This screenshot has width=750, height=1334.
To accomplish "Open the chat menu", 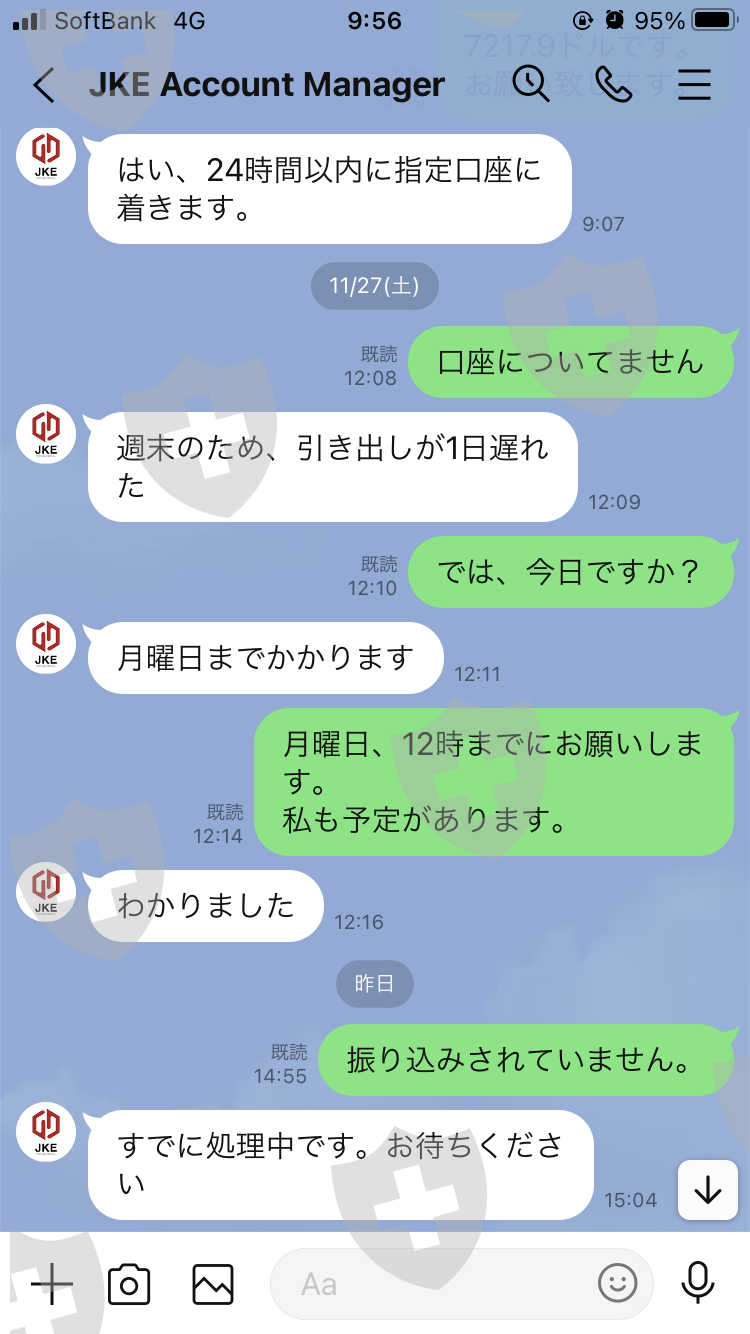I will coord(694,85).
